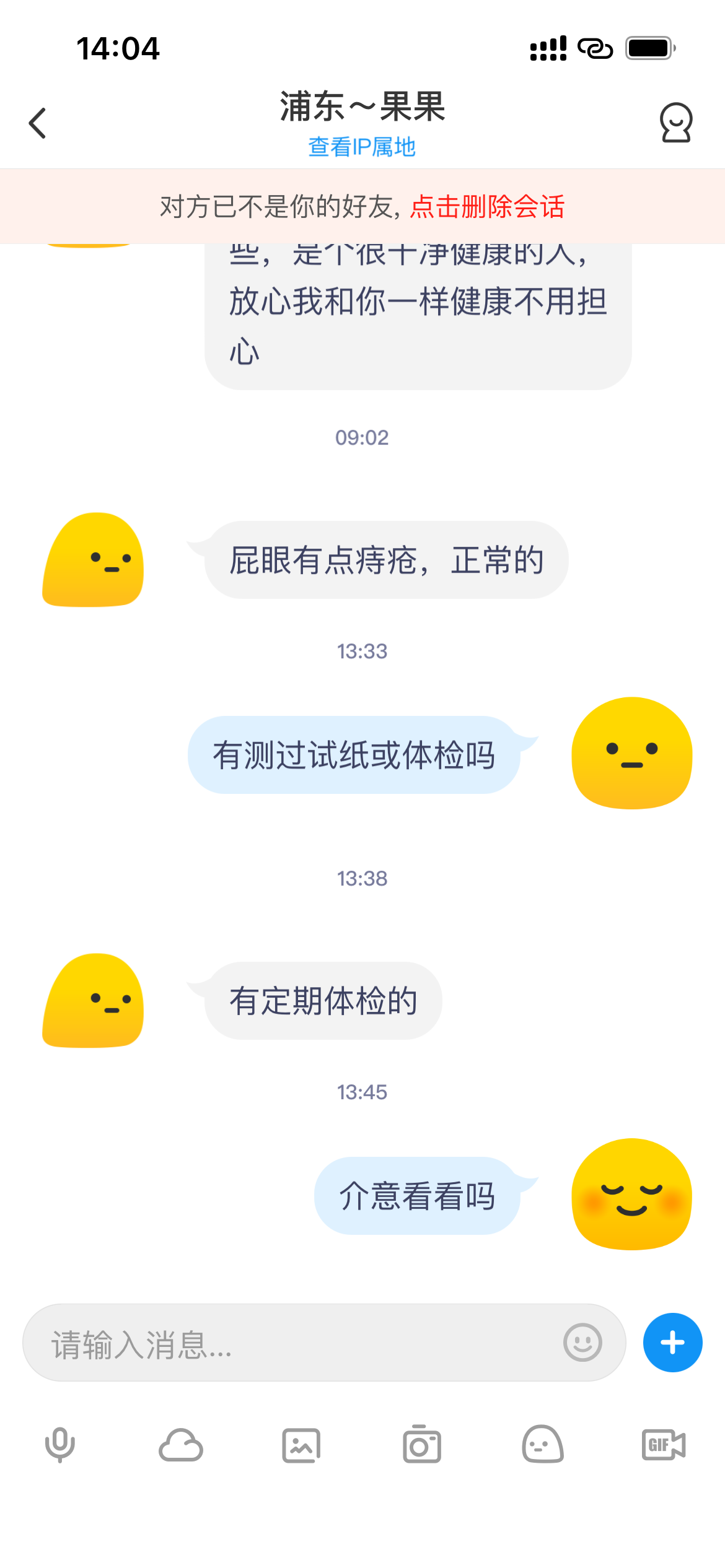Start a voice message with the microphone
Screen dimensions: 725x1568
point(60,1445)
